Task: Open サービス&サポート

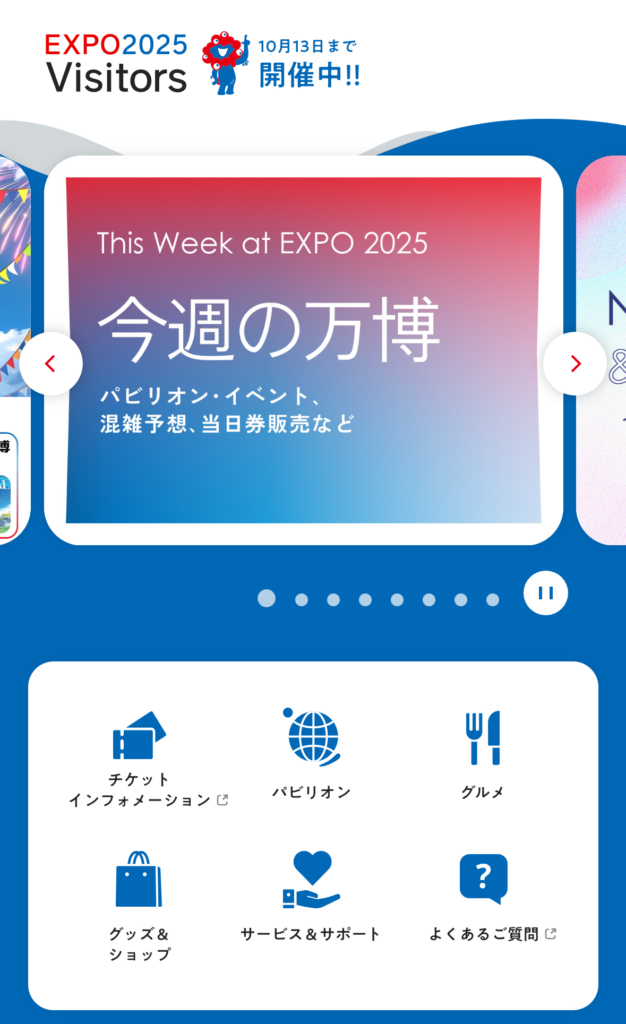Action: point(312,897)
